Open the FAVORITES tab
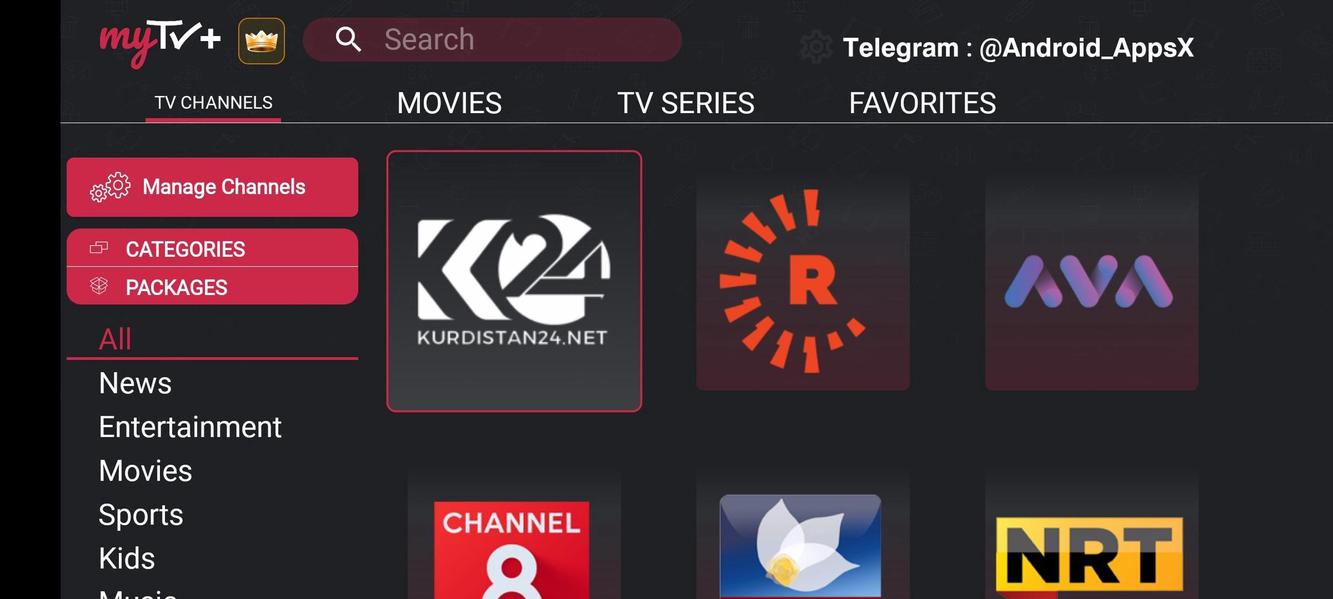 922,103
